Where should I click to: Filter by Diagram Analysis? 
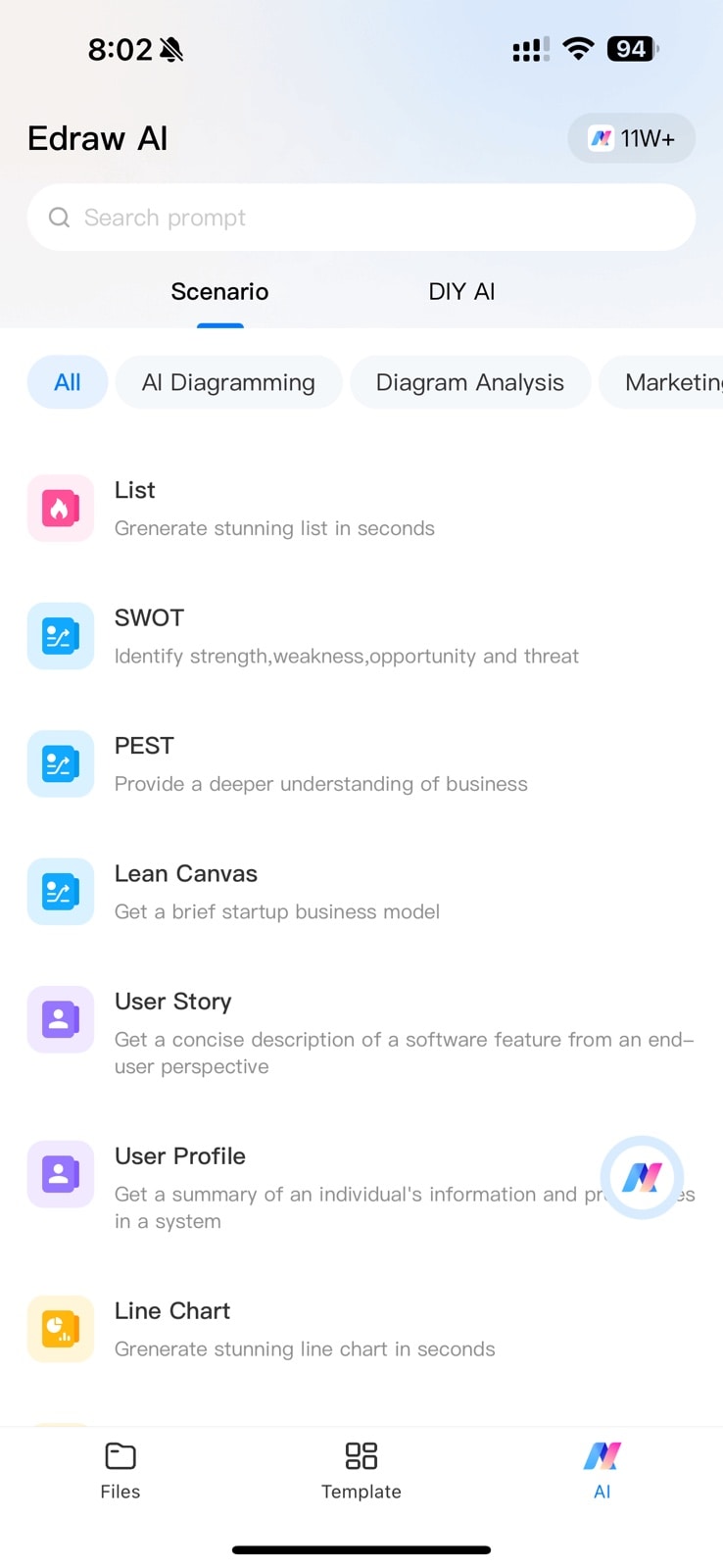(470, 382)
